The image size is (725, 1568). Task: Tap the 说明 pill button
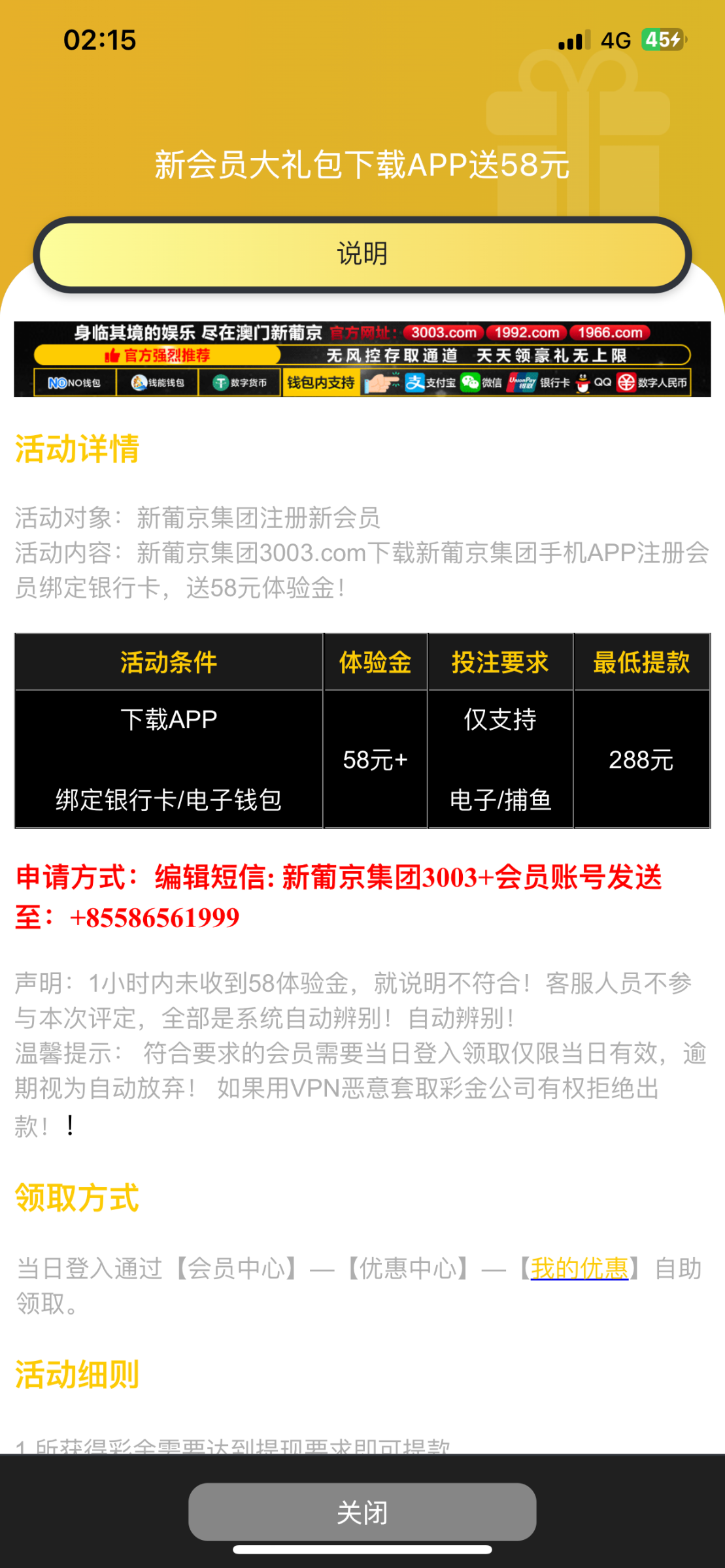[x=362, y=254]
